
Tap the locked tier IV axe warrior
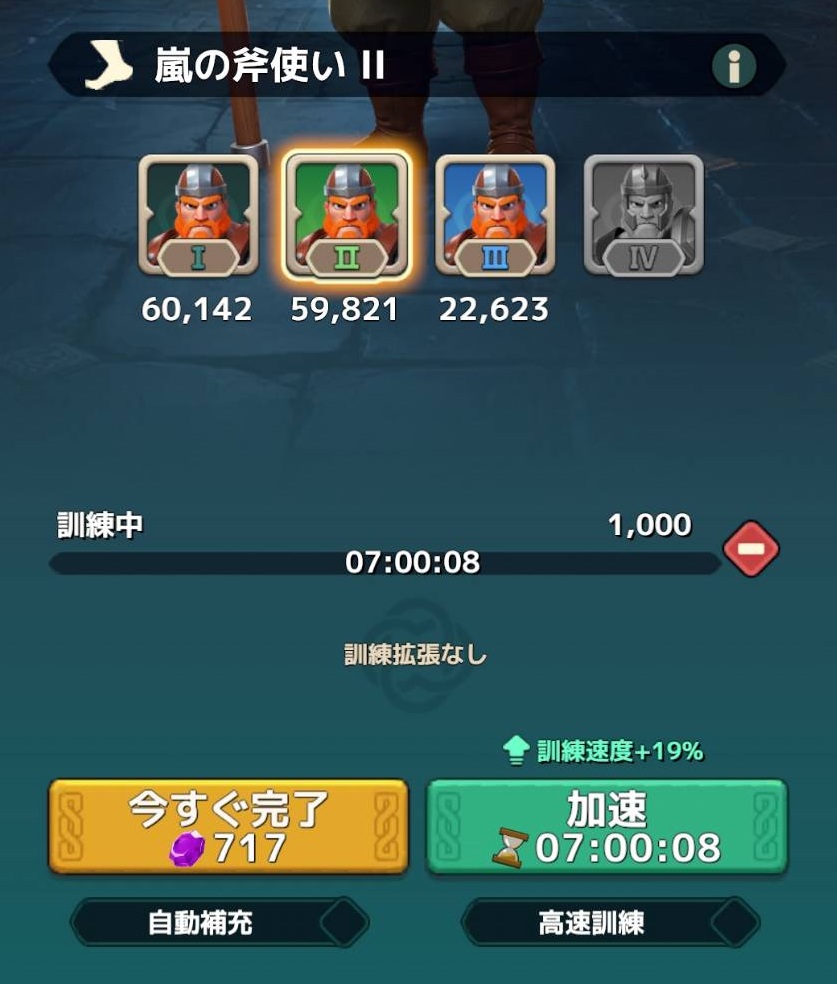click(643, 215)
